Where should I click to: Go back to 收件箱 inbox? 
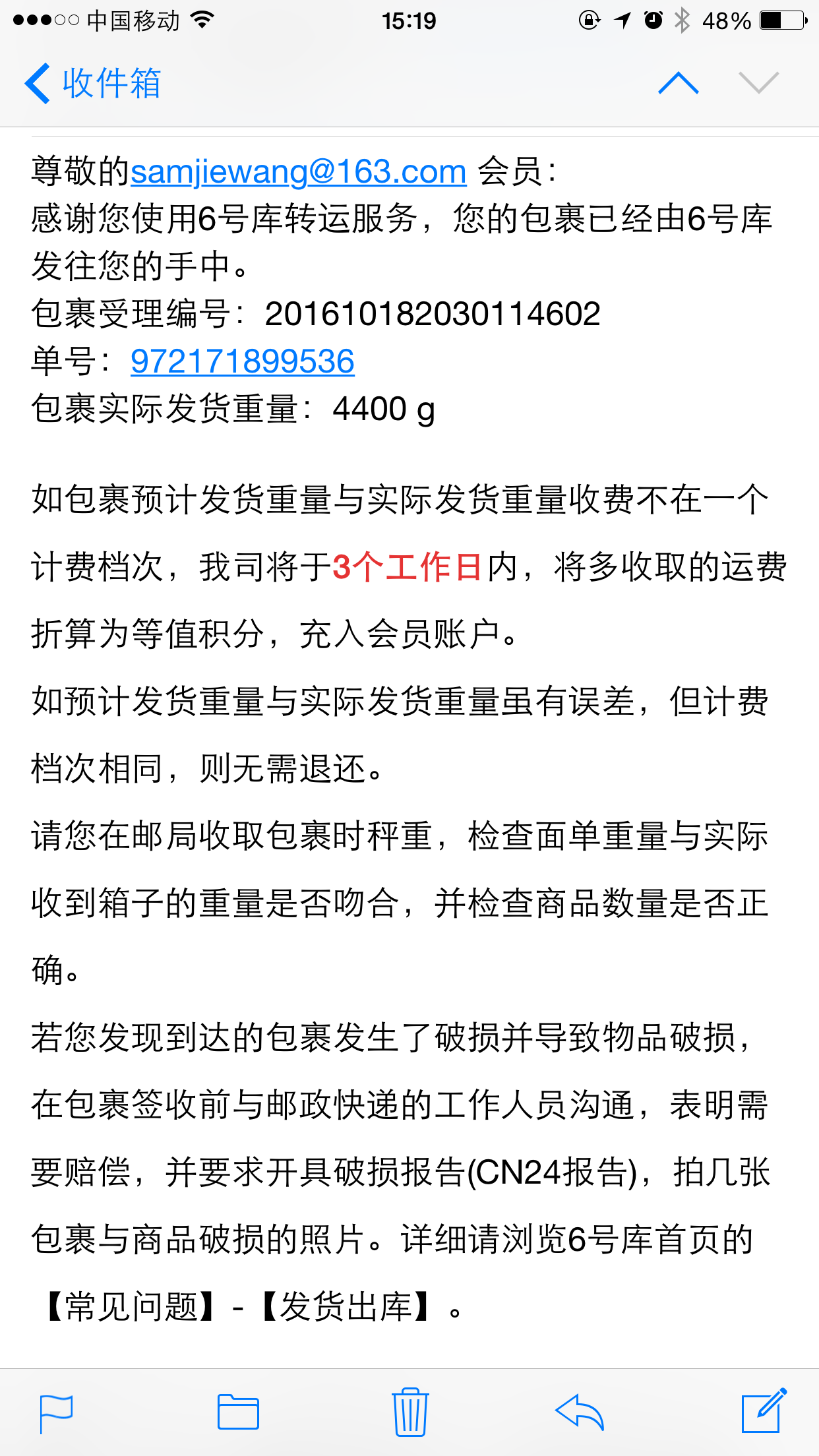(93, 84)
